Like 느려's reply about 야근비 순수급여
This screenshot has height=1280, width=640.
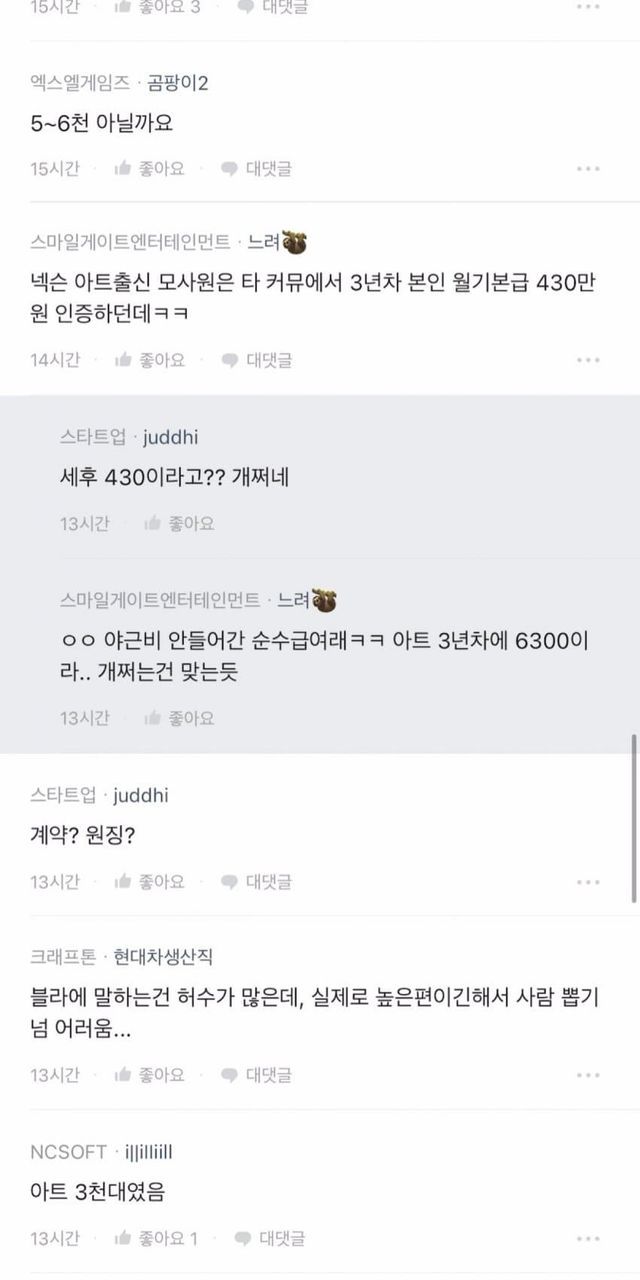coord(179,718)
